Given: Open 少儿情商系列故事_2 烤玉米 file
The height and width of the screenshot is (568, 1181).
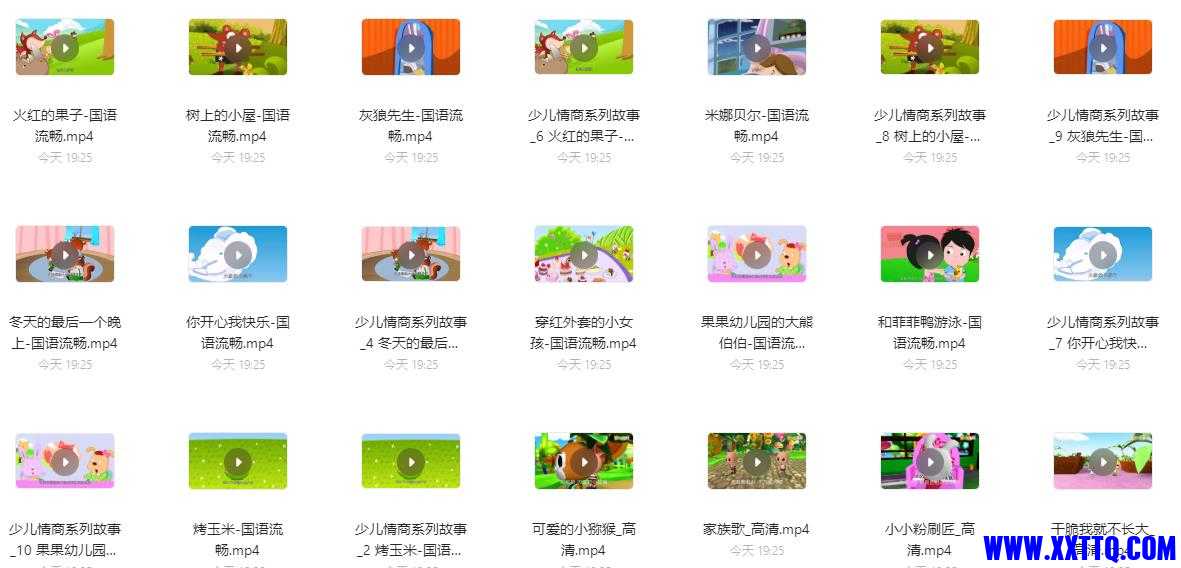Looking at the screenshot, I should click(x=411, y=461).
